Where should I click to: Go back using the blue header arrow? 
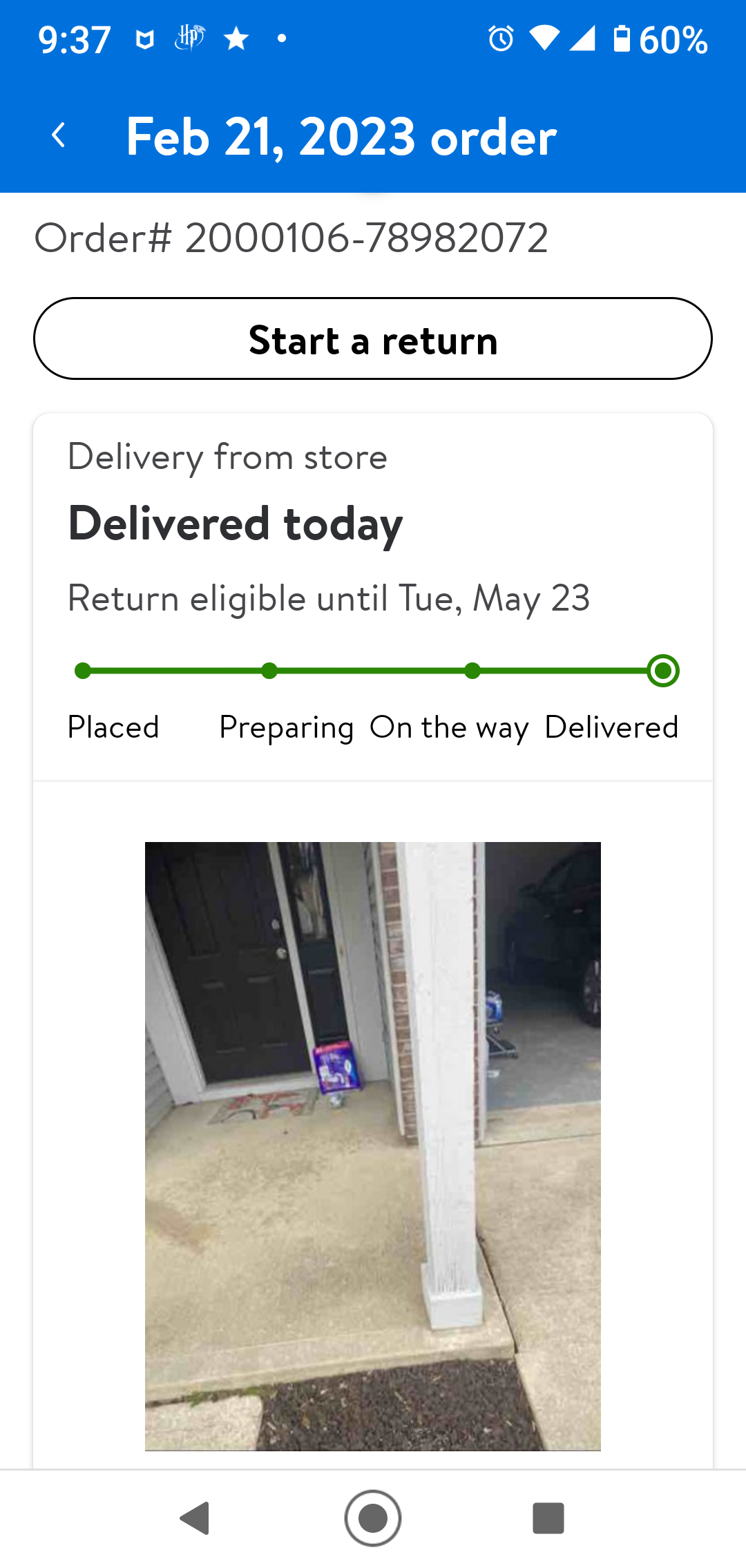point(59,135)
